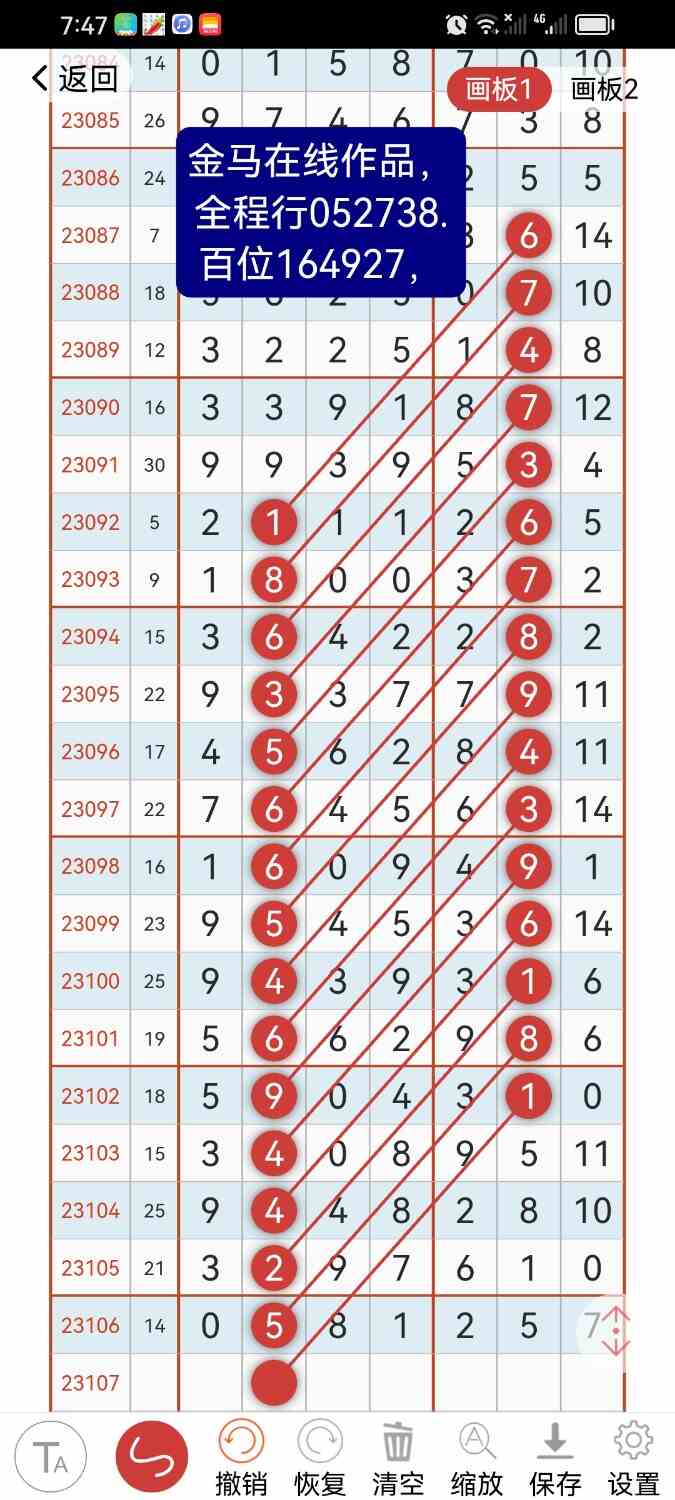The image size is (675, 1500).
Task: Switch to the 画板1 tab
Action: 499,90
